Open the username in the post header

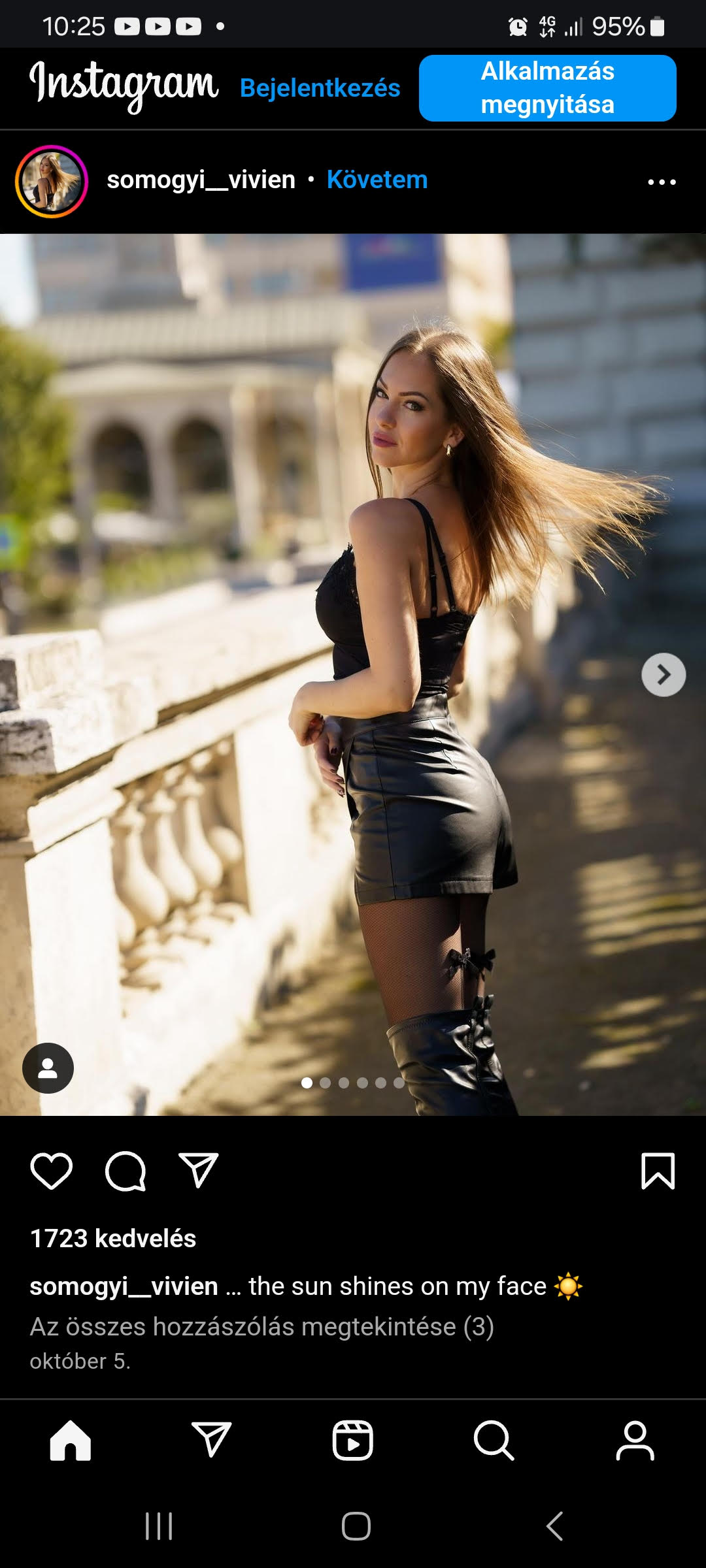201,180
